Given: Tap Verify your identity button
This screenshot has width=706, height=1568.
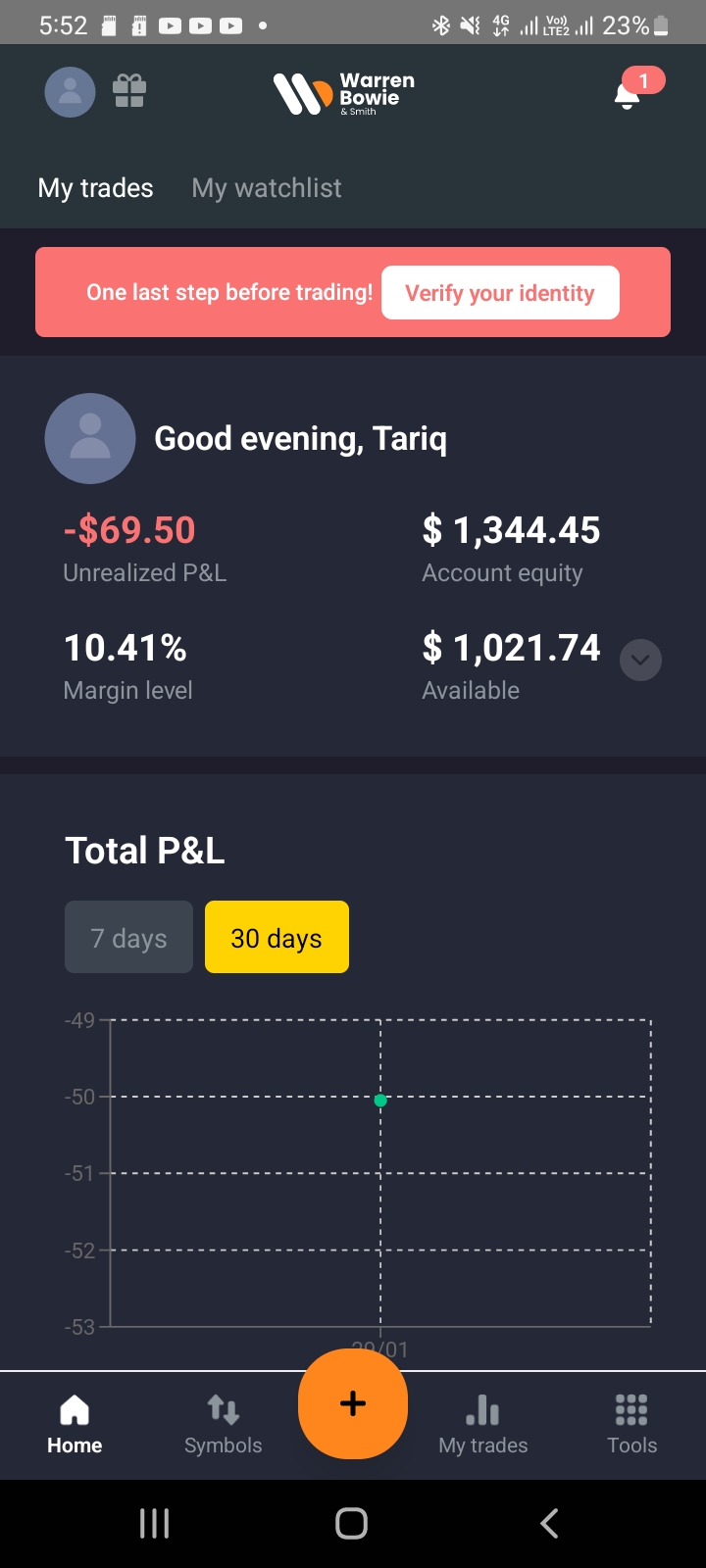Looking at the screenshot, I should coord(500,293).
